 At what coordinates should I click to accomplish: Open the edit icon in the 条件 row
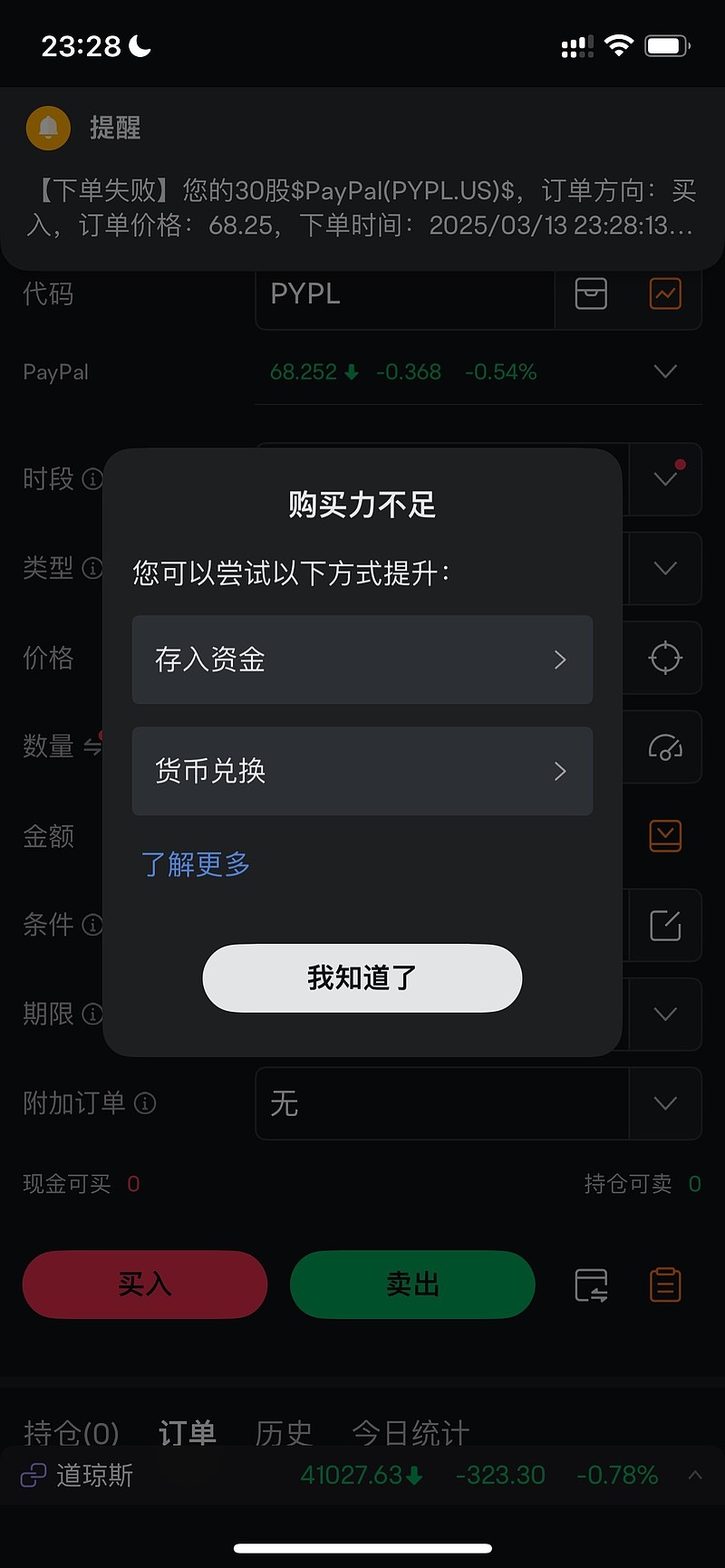665,925
